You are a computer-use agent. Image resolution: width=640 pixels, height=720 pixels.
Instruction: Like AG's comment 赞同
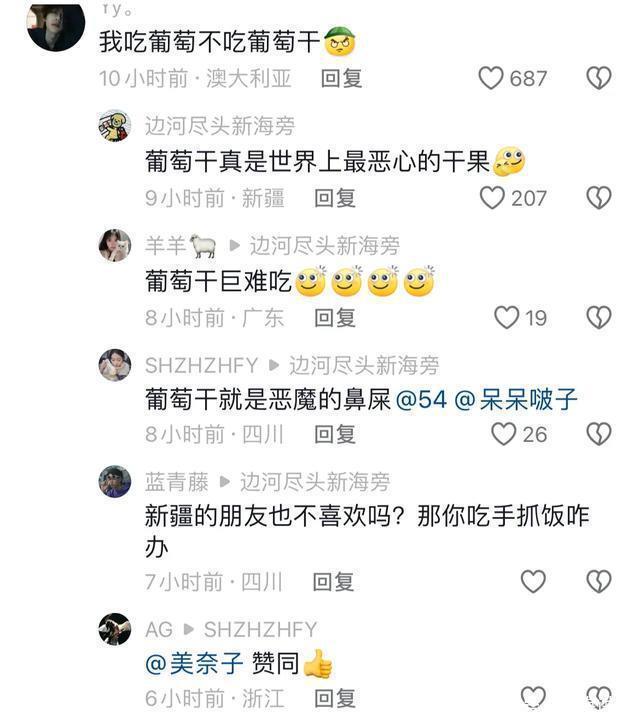coord(534,698)
